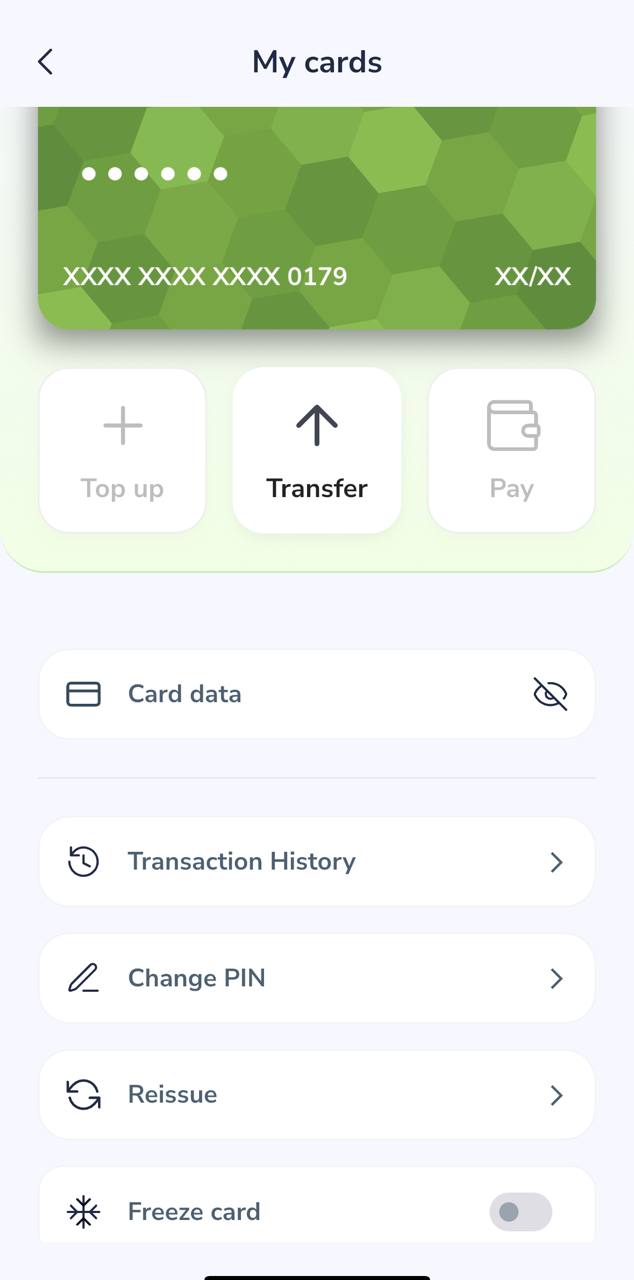Tap the green card ending 0179
Viewport: 634px width, 1280px height.
click(316, 220)
